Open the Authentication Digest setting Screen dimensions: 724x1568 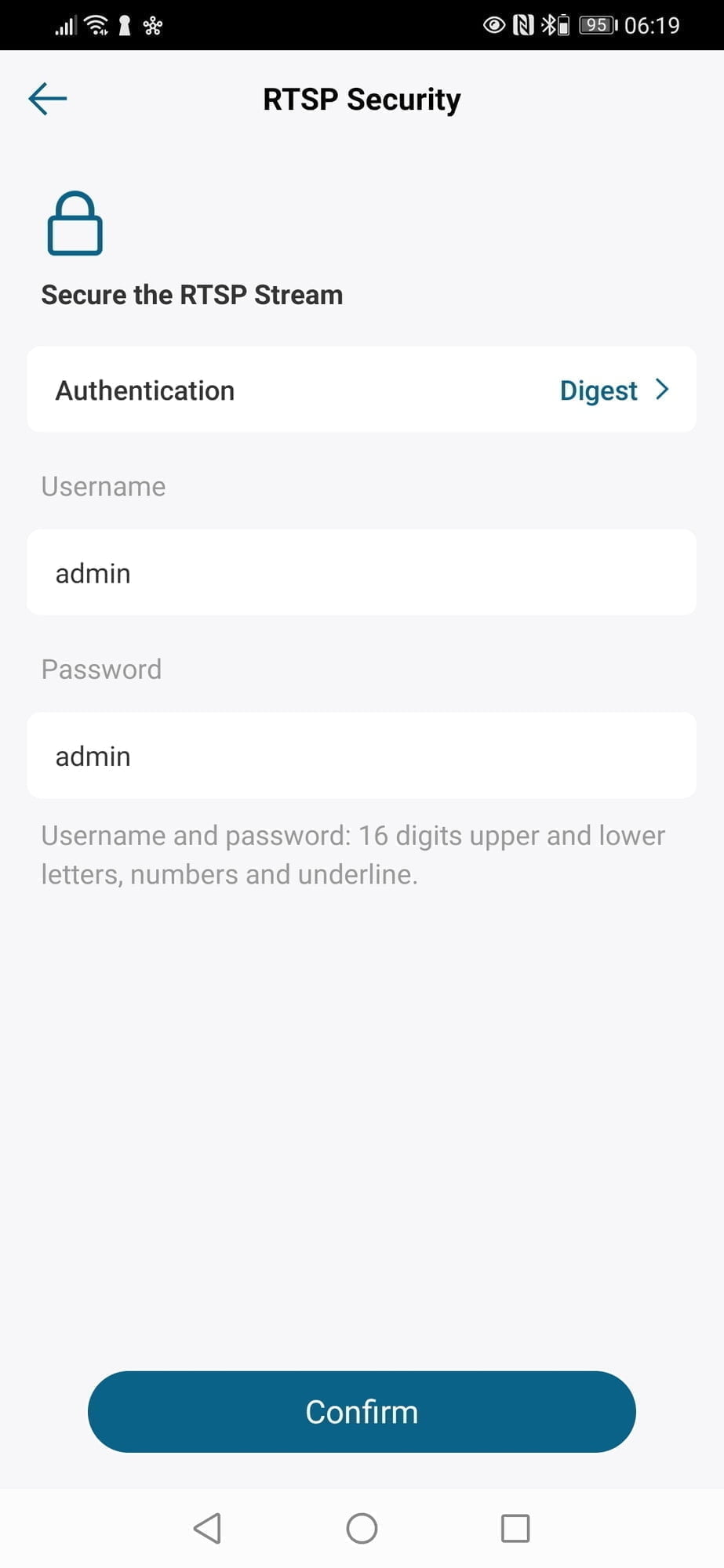[x=362, y=390]
